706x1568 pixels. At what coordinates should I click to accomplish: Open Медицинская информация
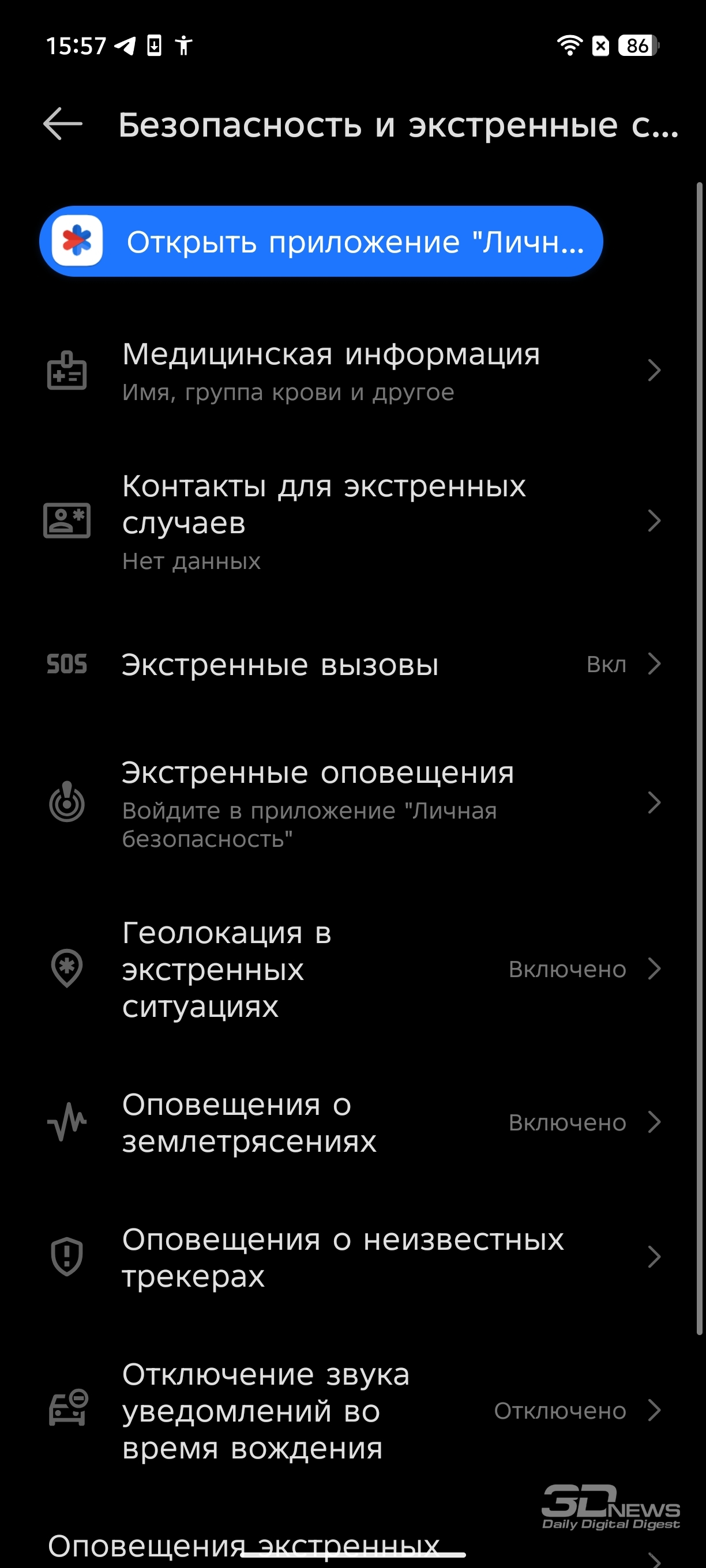tap(352, 371)
